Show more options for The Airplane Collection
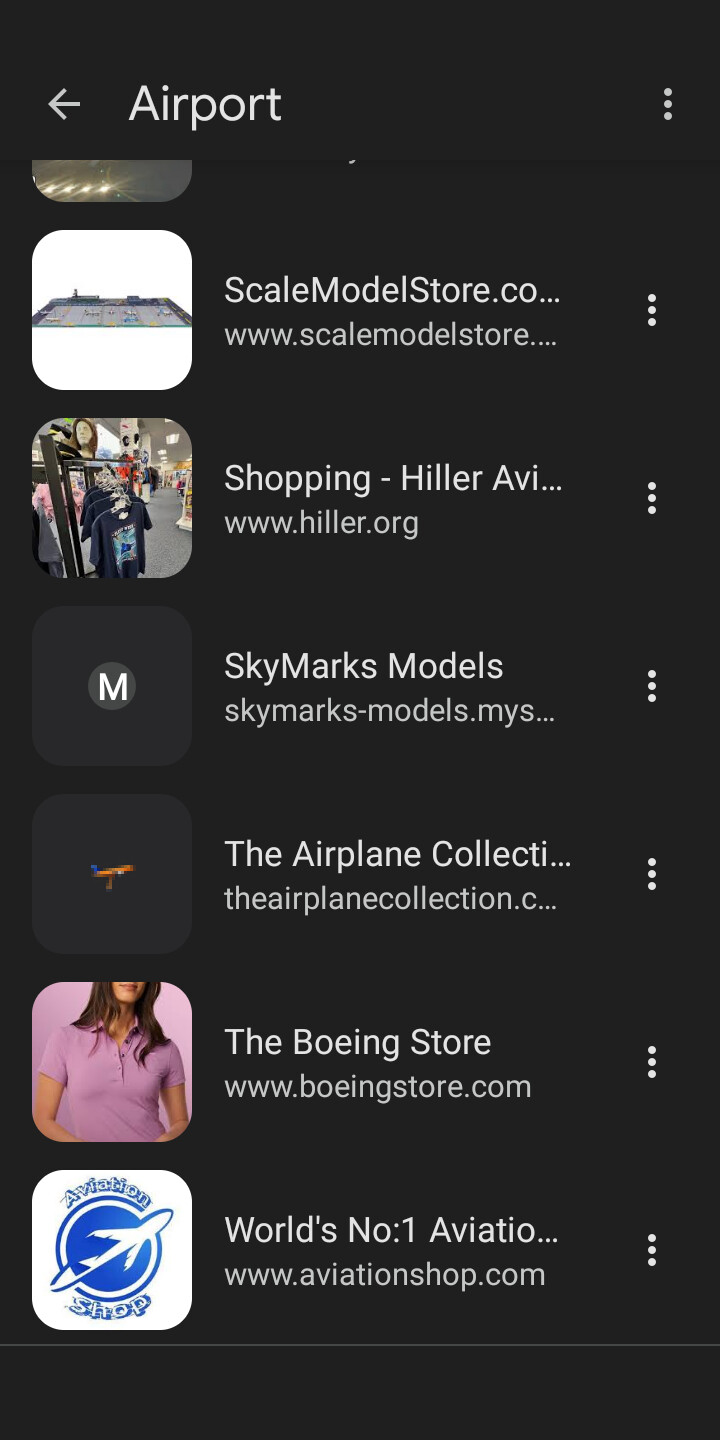 (652, 874)
